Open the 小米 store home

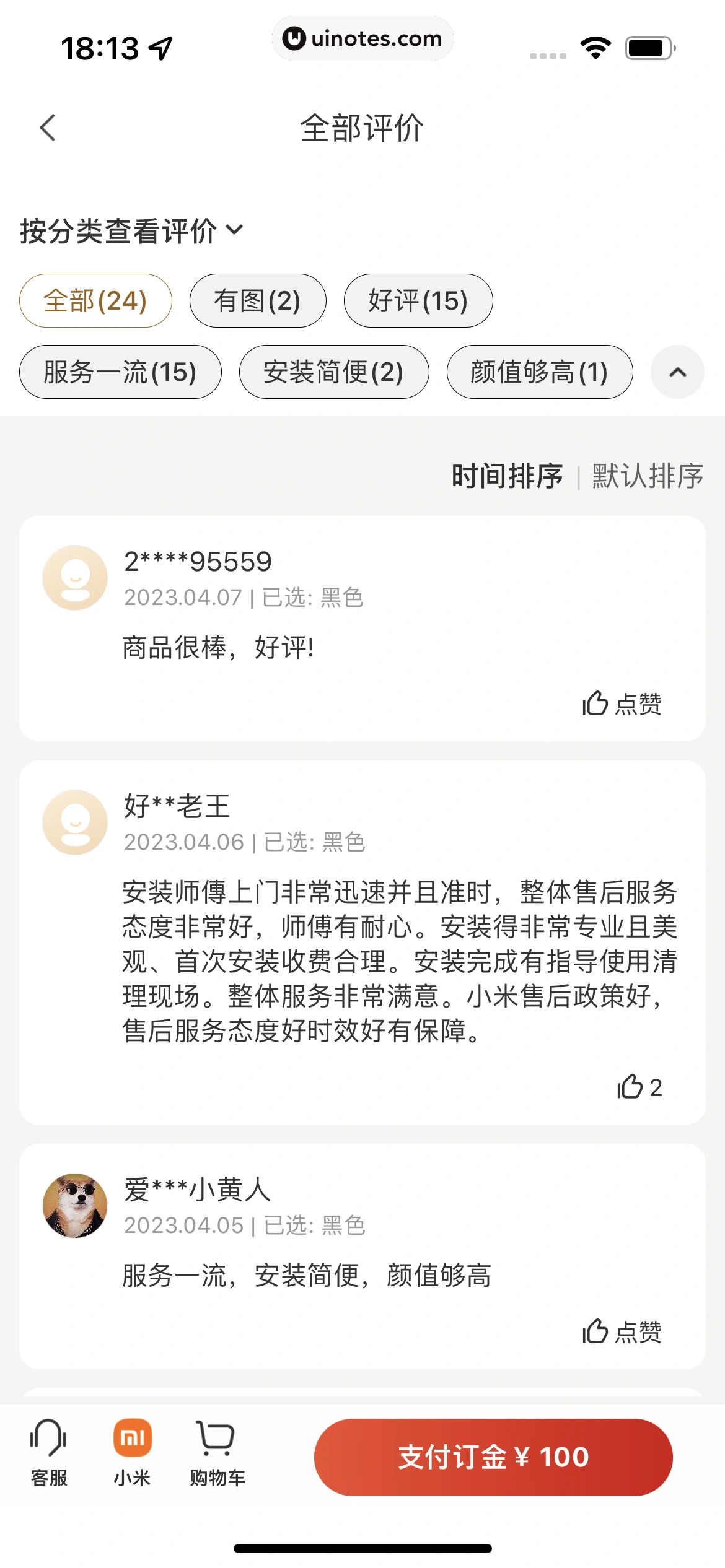click(132, 1453)
